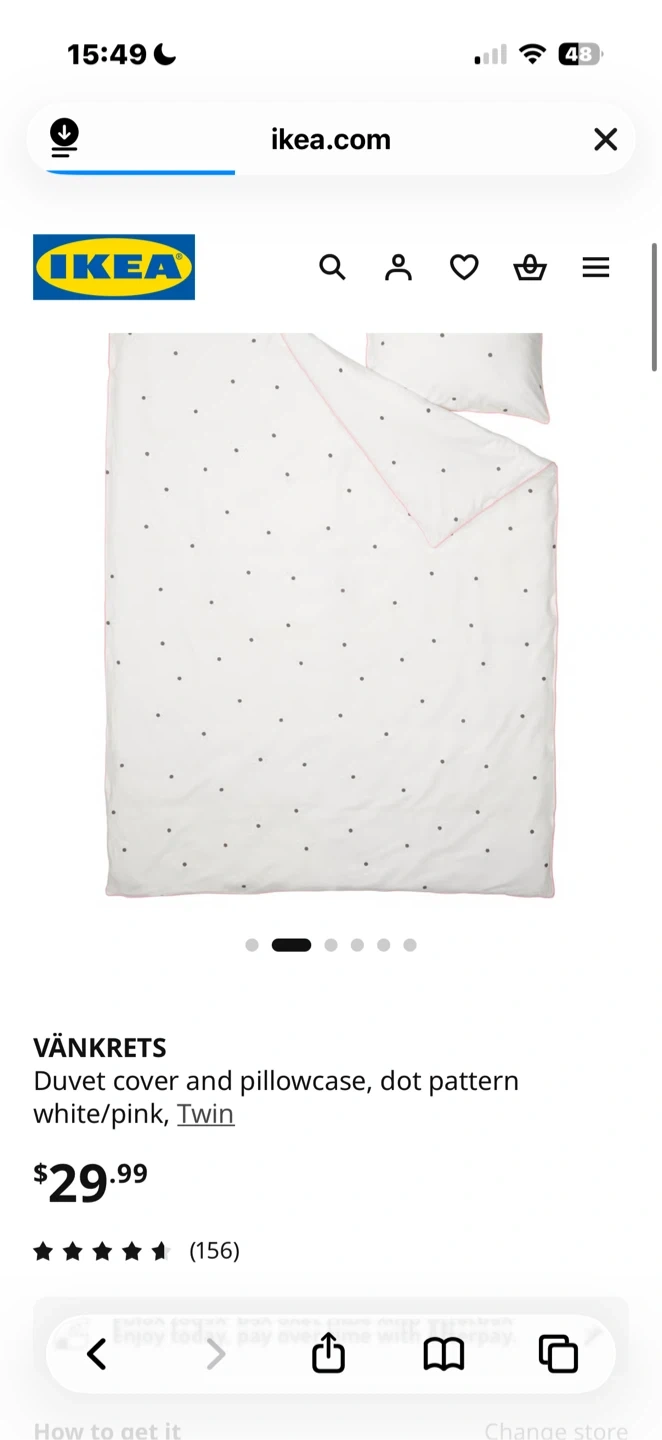This screenshot has width=662, height=1440.
Task: Tap the Twin size link
Action: coord(206,1114)
